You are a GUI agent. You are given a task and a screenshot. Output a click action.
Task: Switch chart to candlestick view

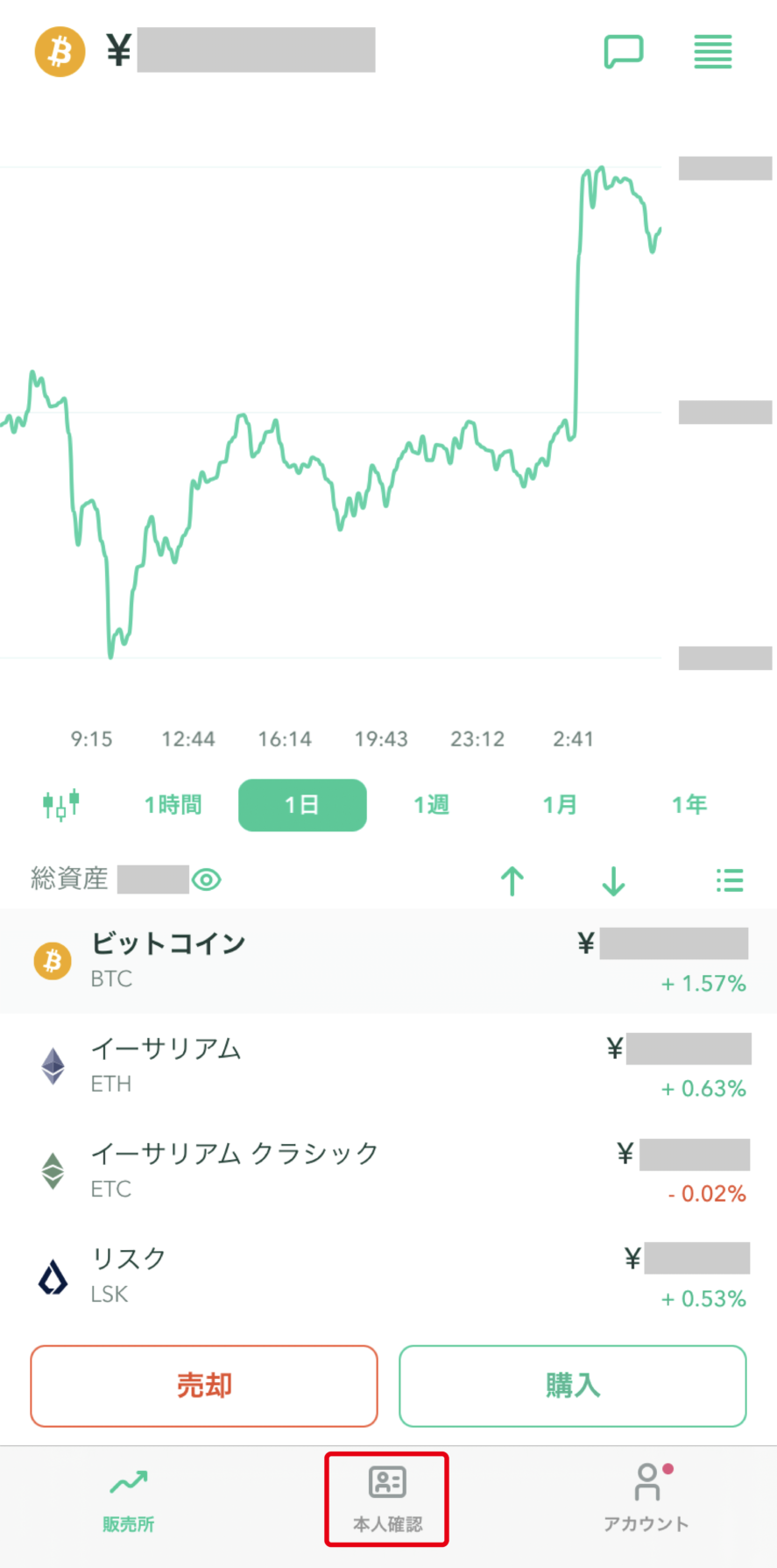coord(61,804)
